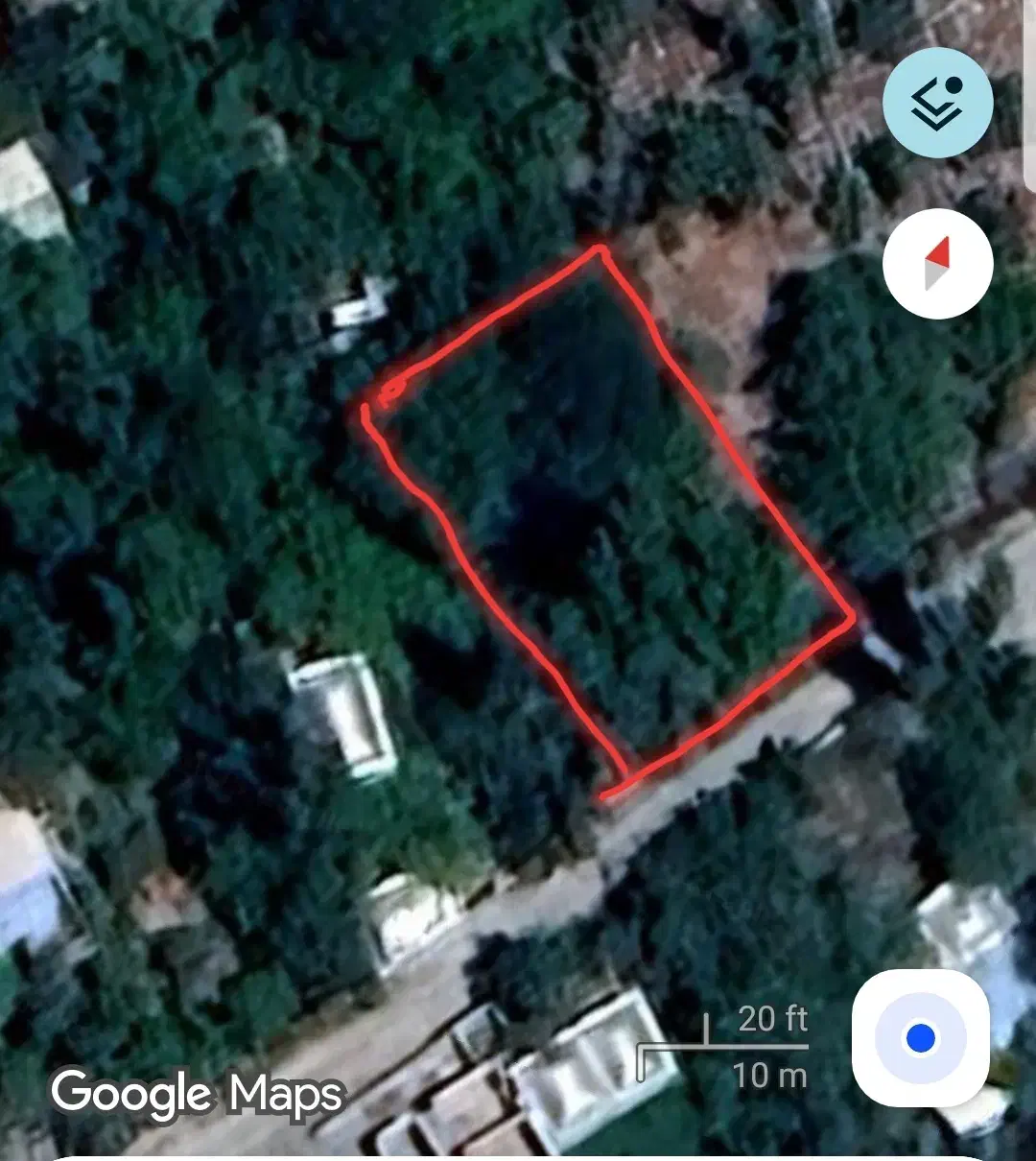Tap the compass to reset north
This screenshot has height=1161, width=1036.
click(x=937, y=264)
